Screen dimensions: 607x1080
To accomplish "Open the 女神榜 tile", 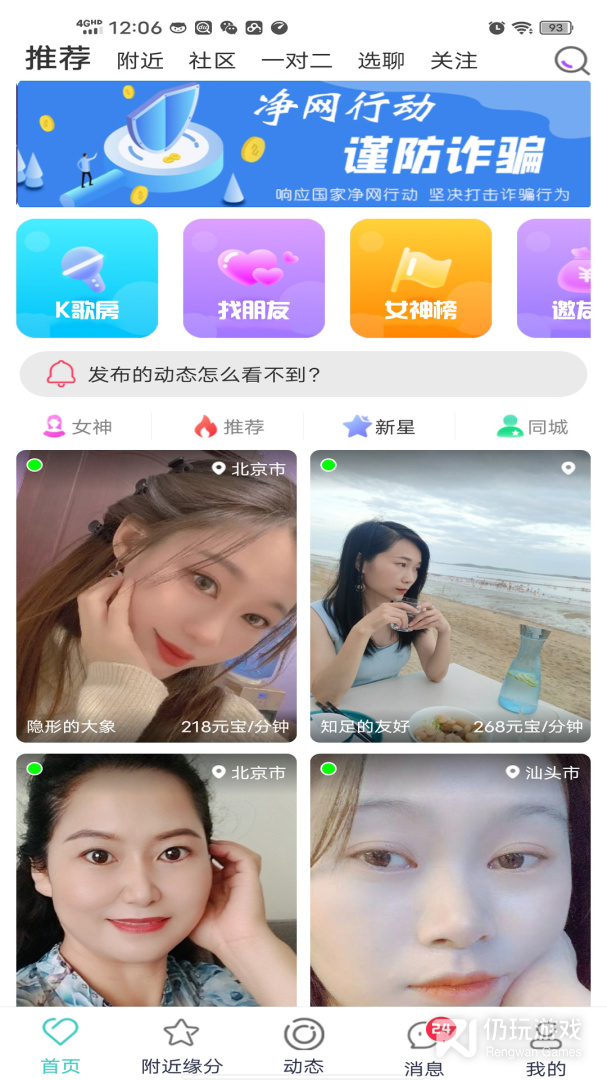I will (421, 278).
